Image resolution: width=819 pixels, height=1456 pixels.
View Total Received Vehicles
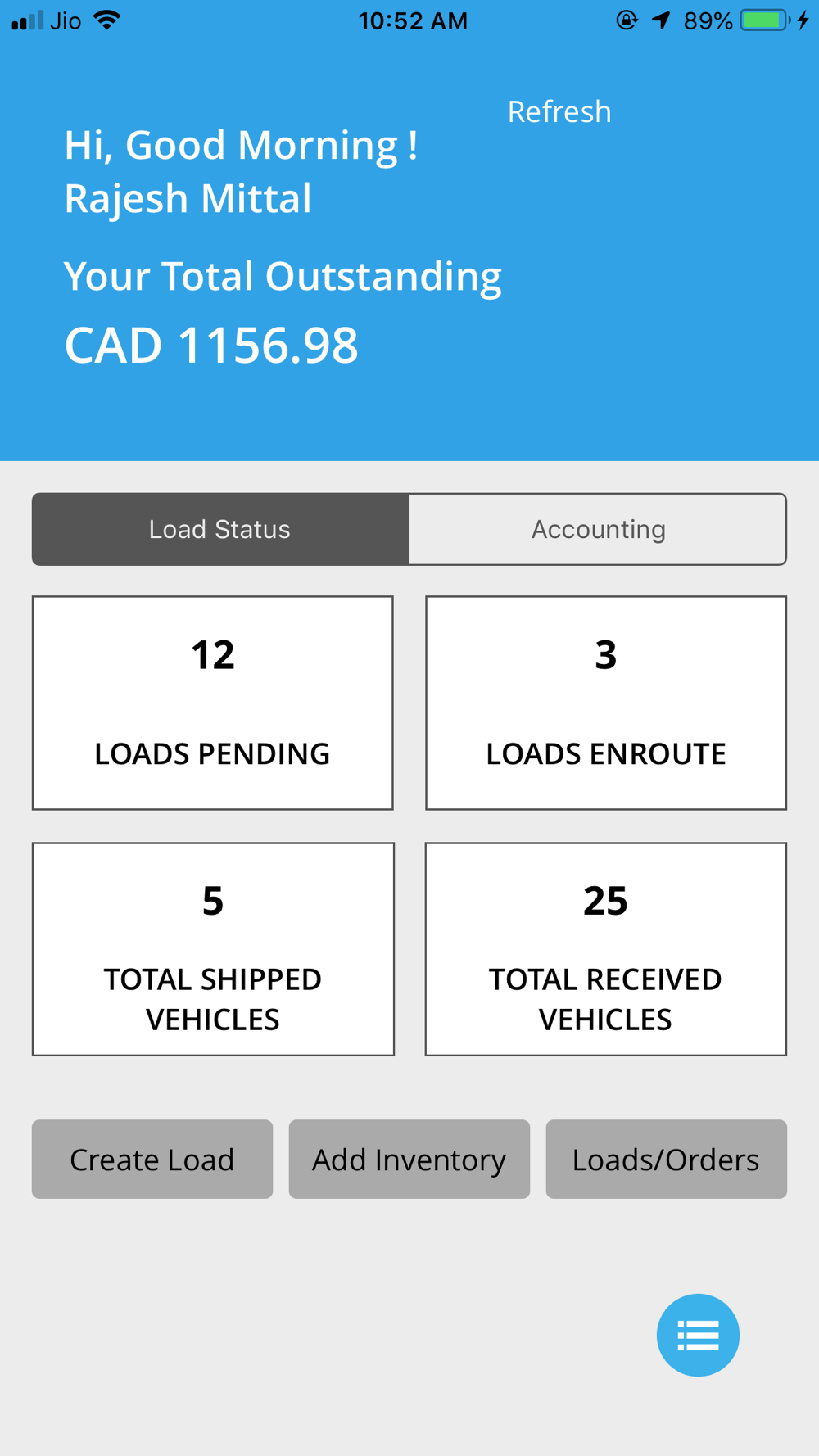click(x=606, y=949)
